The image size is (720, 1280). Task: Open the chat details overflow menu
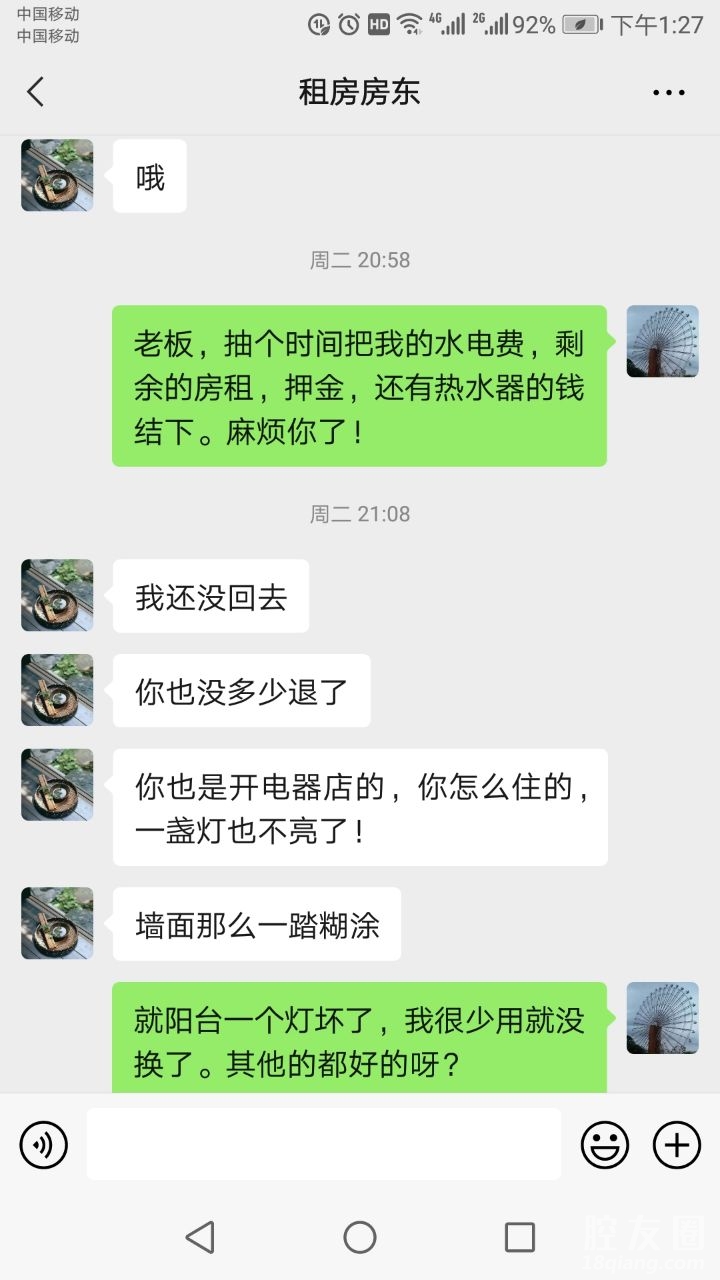pyautogui.click(x=668, y=92)
